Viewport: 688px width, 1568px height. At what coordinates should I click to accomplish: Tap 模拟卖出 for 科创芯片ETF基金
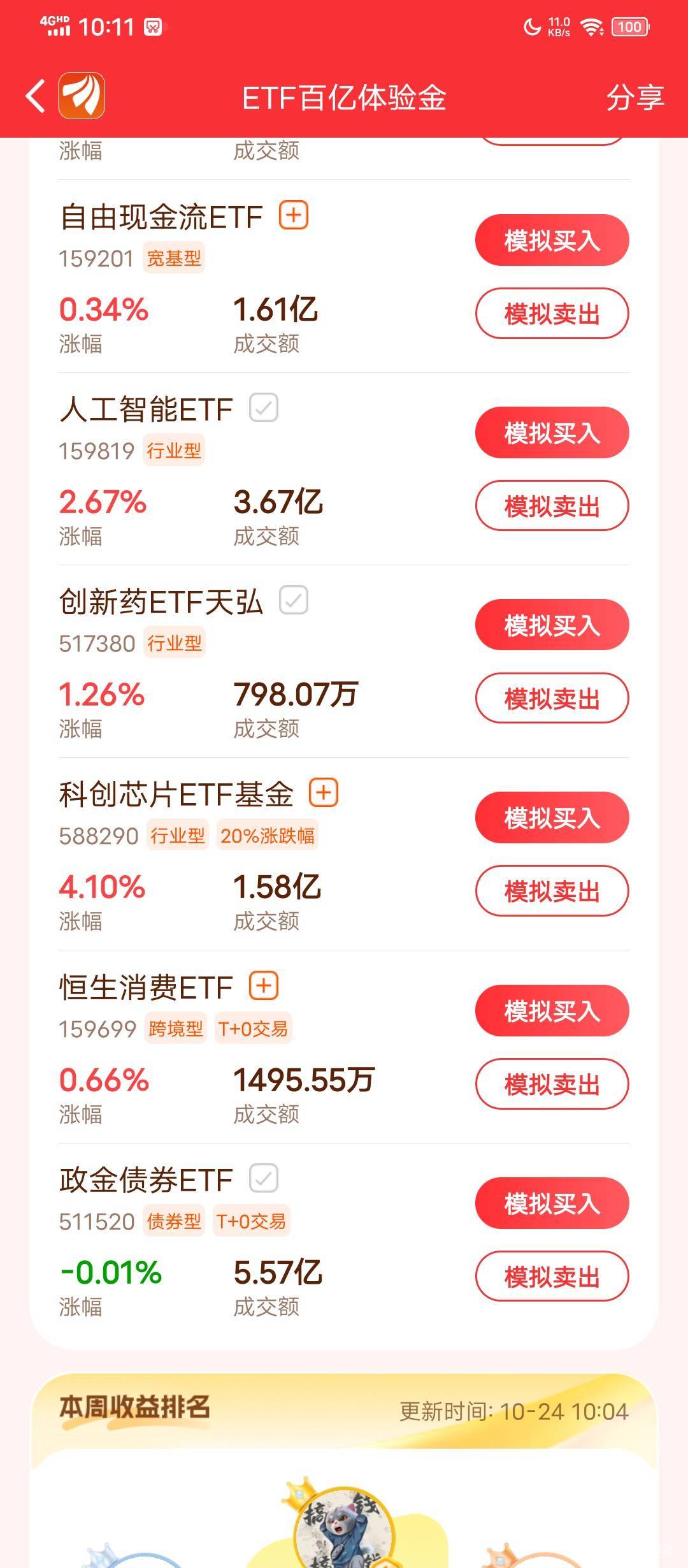tap(552, 891)
